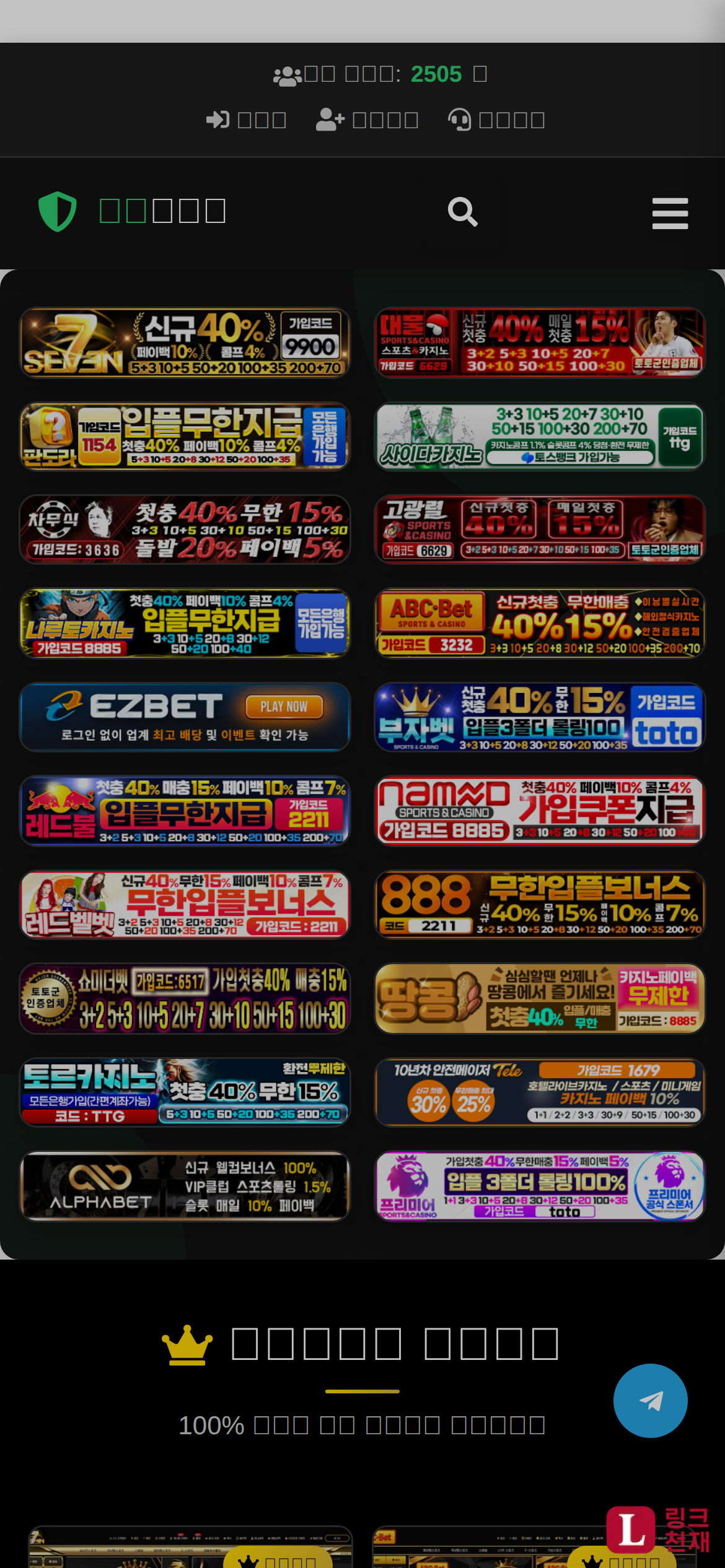This screenshot has height=1568, width=725.
Task: Tap the shield logo to go home
Action: 58,211
